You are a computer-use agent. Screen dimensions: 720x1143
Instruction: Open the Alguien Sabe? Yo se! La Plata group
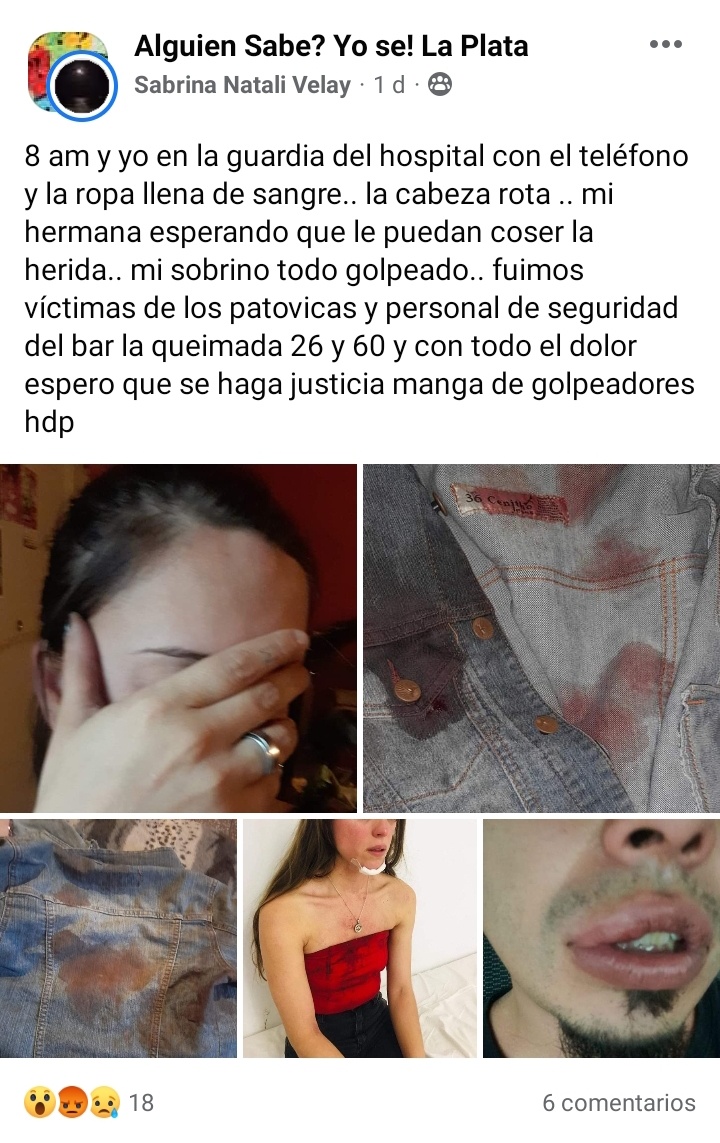[331, 45]
